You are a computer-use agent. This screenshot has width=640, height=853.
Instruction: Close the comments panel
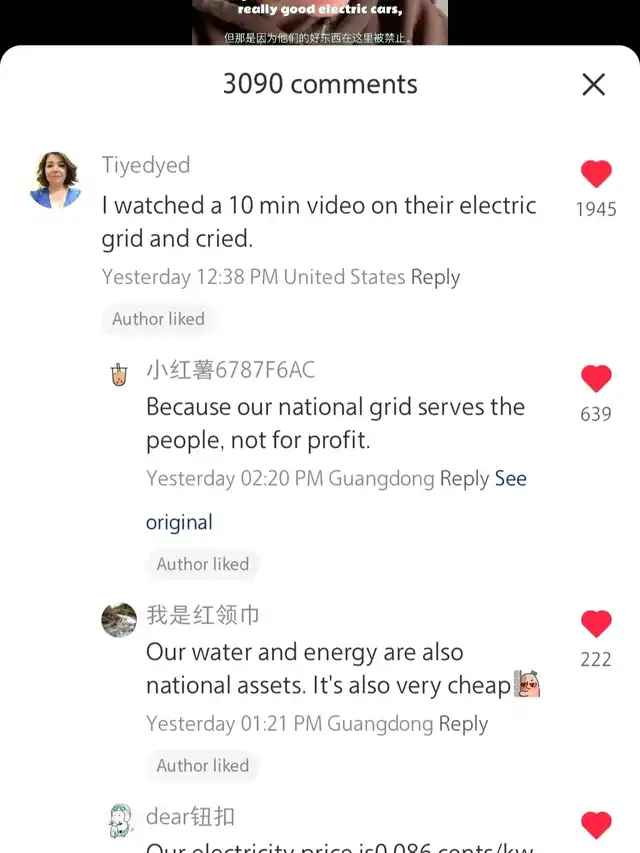tap(593, 85)
